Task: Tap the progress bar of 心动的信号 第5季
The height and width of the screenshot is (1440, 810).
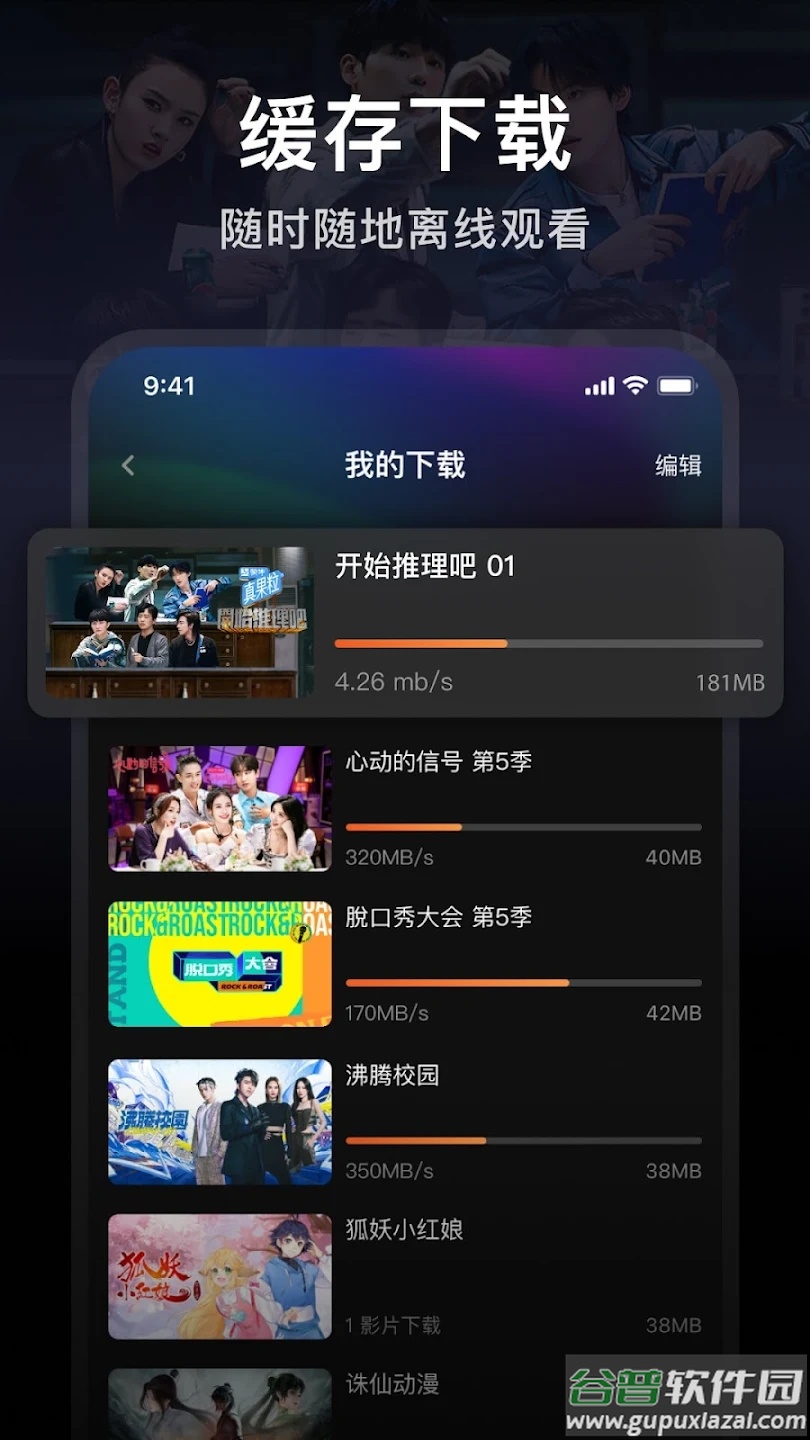Action: coord(522,827)
